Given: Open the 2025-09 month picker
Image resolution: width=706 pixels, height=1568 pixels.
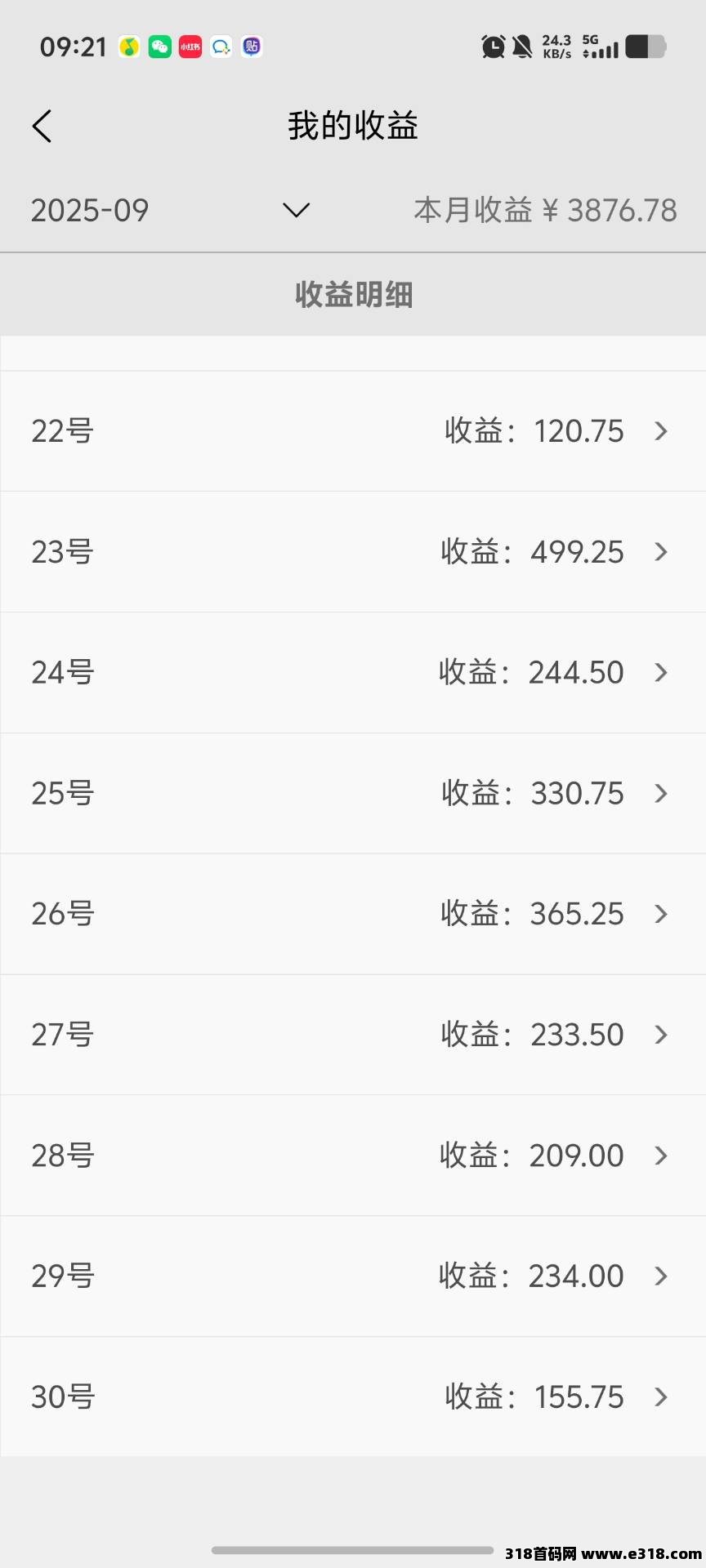Looking at the screenshot, I should click(x=295, y=210).
